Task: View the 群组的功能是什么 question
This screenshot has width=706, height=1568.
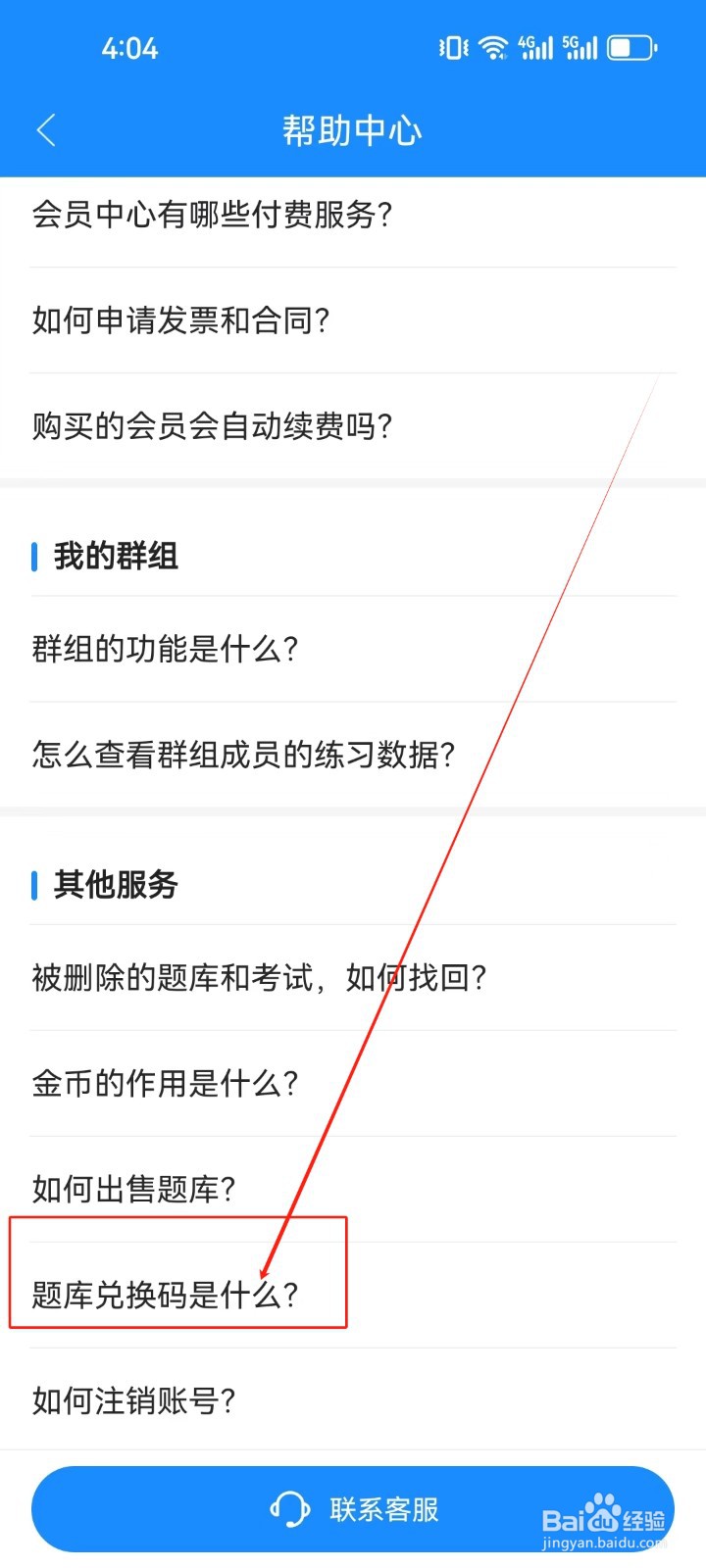Action: [163, 649]
